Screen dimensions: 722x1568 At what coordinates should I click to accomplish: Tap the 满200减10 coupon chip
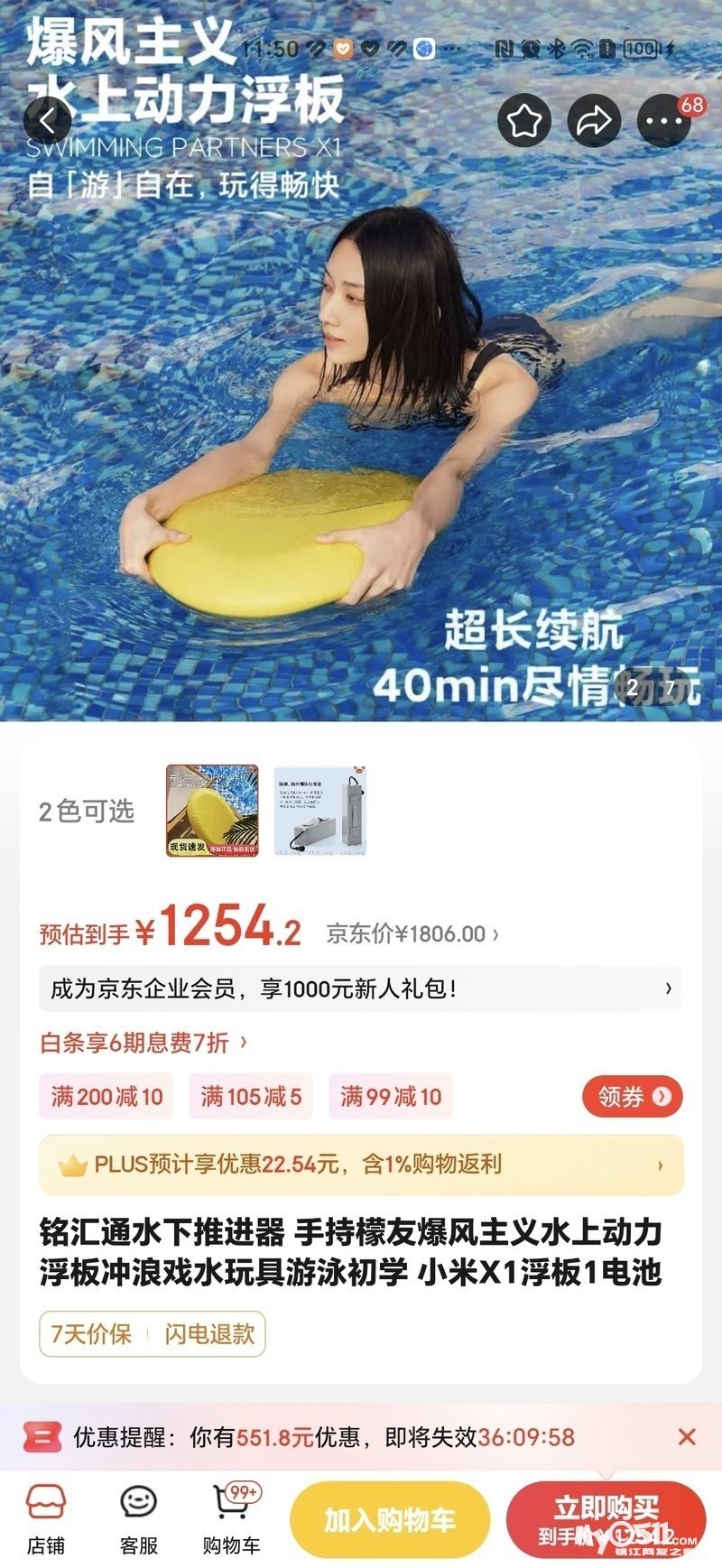(x=106, y=1097)
